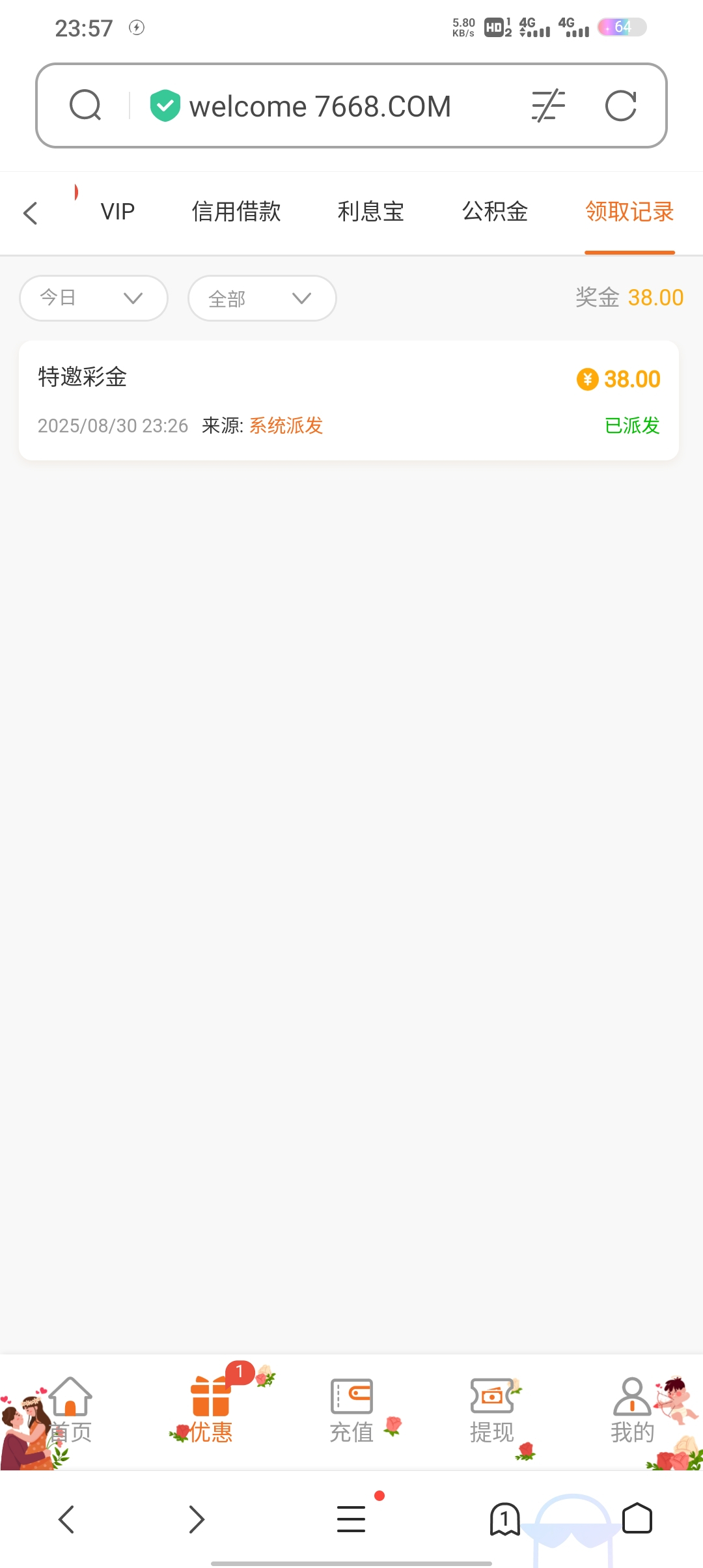
Task: Reload the current page
Action: (620, 106)
